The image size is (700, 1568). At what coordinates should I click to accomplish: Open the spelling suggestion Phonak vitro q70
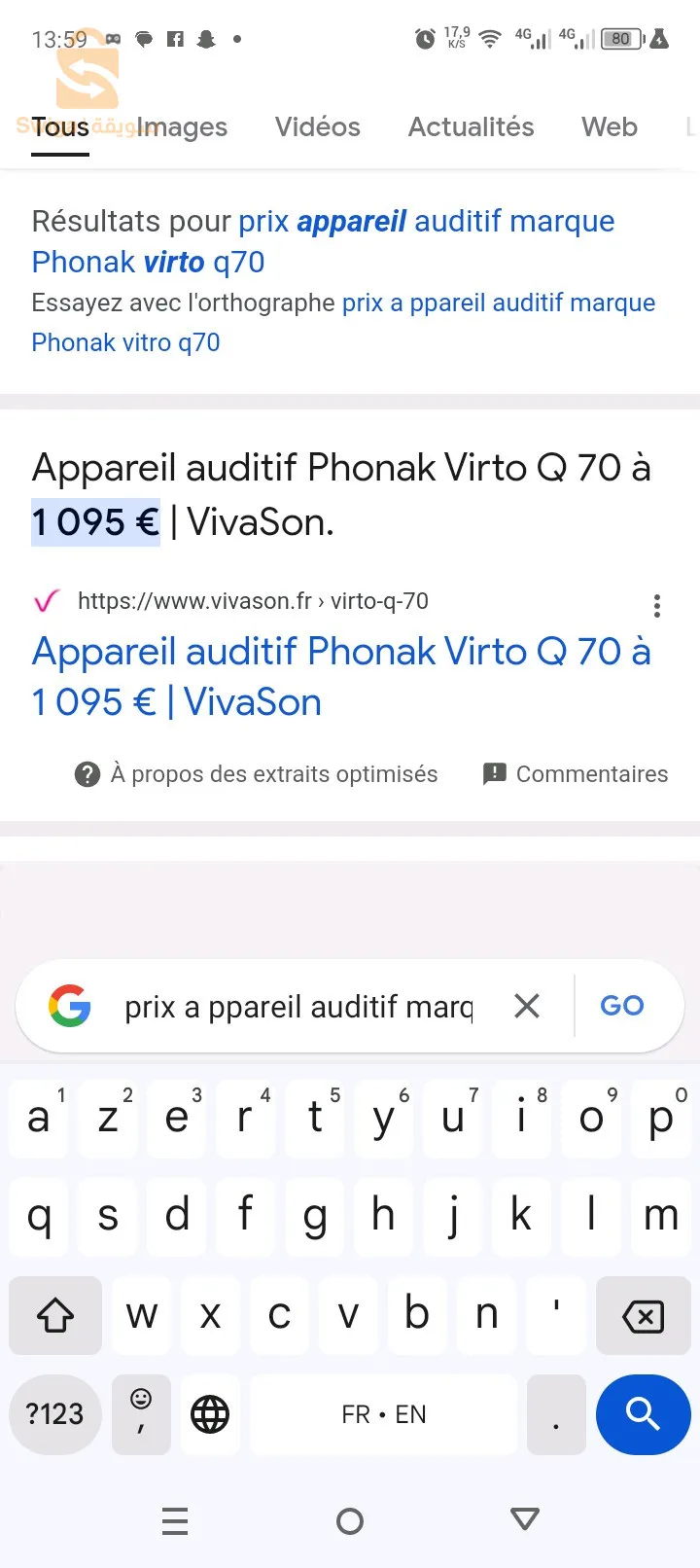pos(125,342)
